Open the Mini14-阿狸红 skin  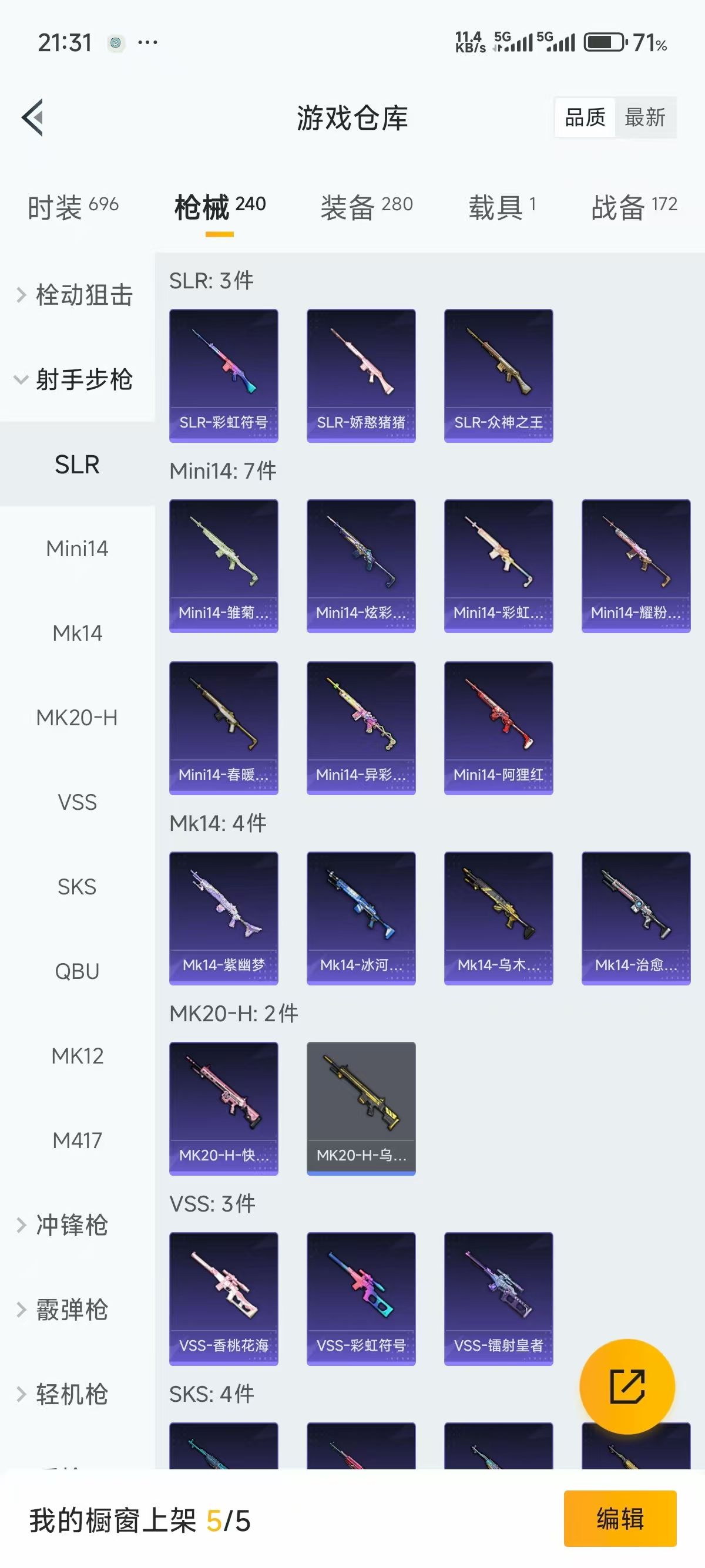point(498,728)
